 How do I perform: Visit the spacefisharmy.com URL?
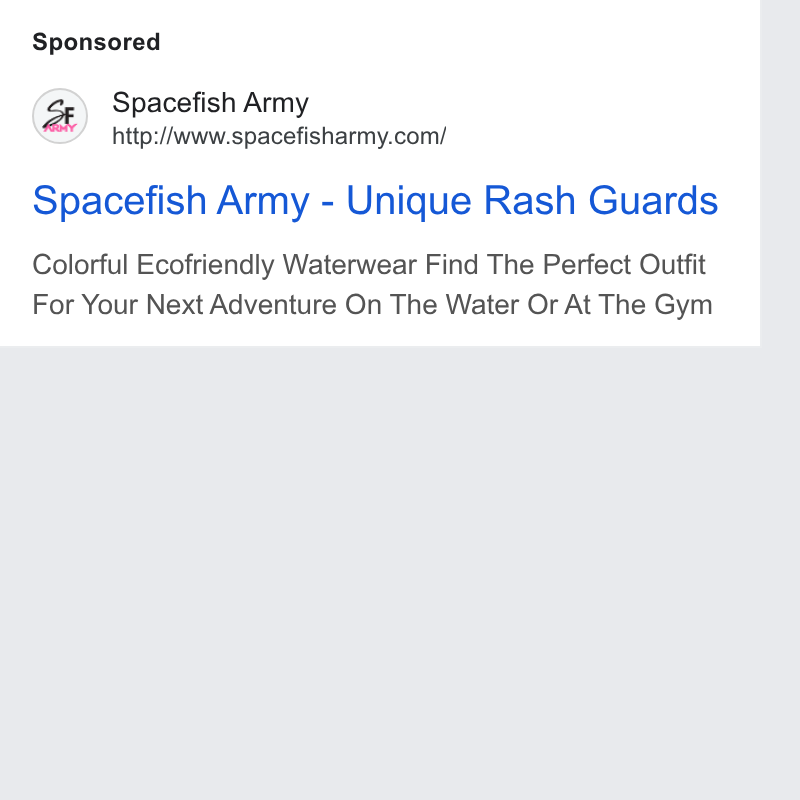click(x=279, y=137)
